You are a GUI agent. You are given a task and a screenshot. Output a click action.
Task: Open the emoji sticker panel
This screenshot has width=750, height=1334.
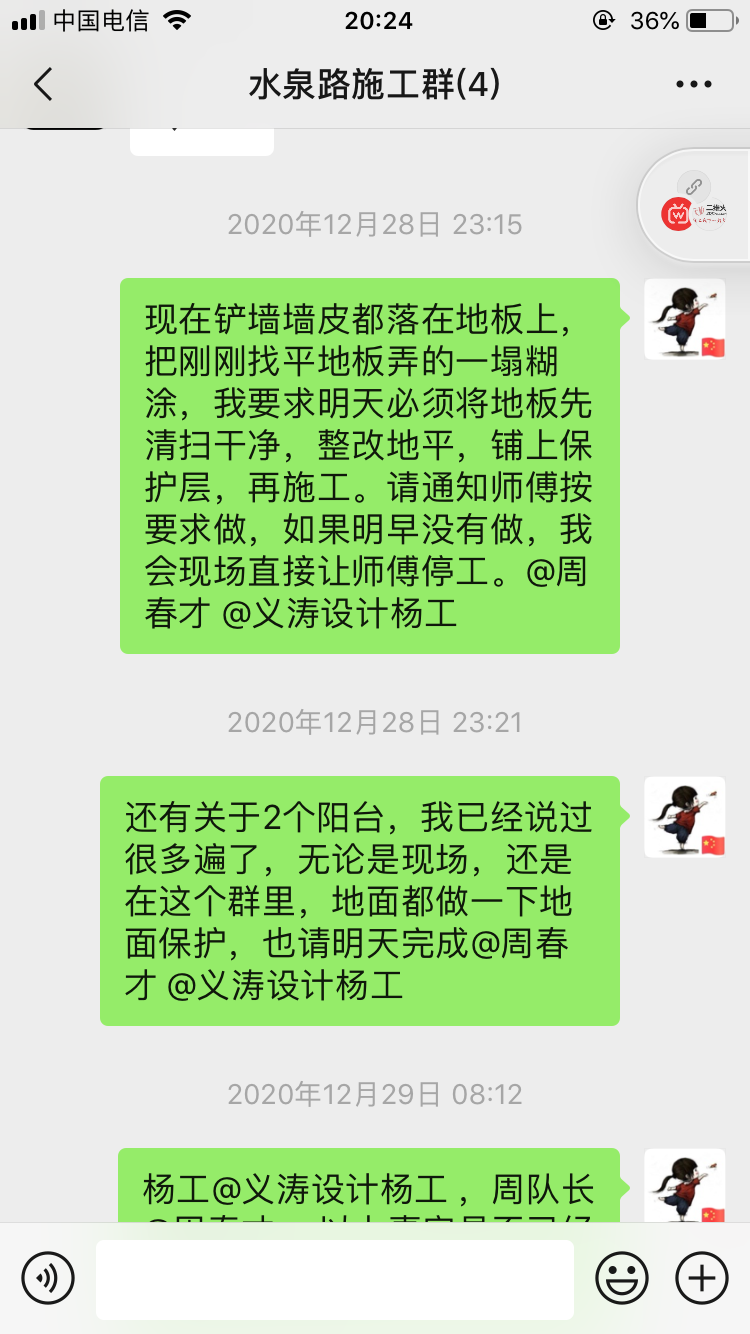(x=622, y=1278)
